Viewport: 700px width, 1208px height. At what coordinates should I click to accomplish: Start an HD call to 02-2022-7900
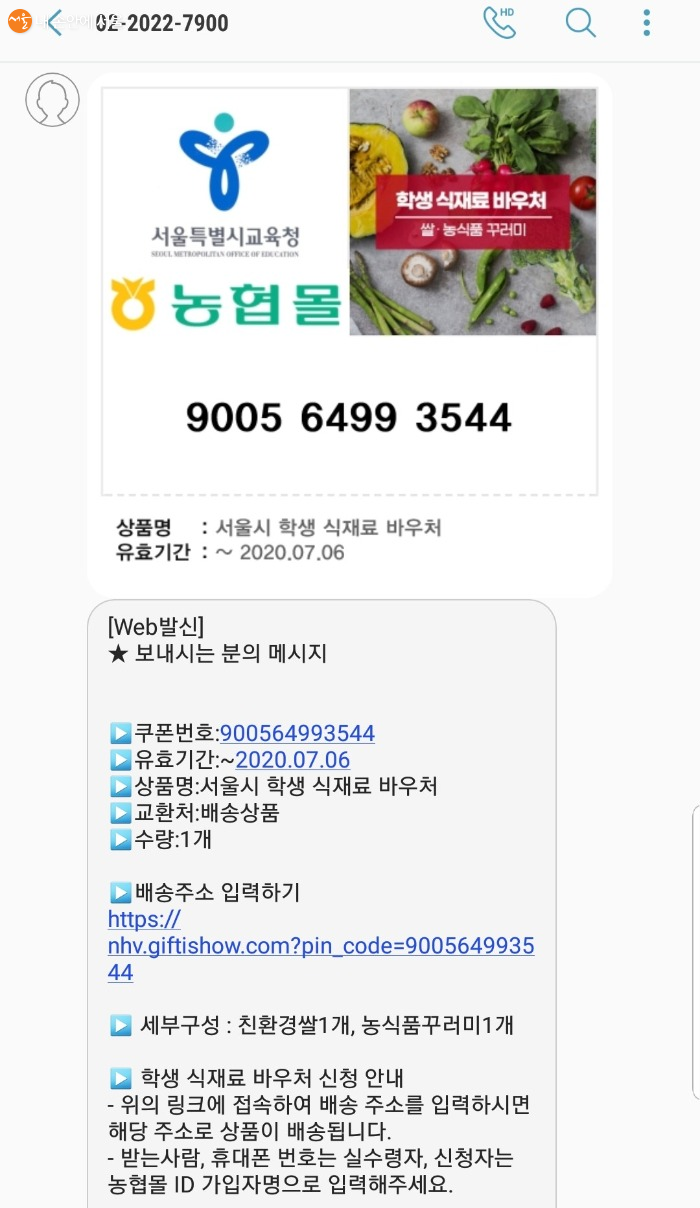(x=498, y=22)
